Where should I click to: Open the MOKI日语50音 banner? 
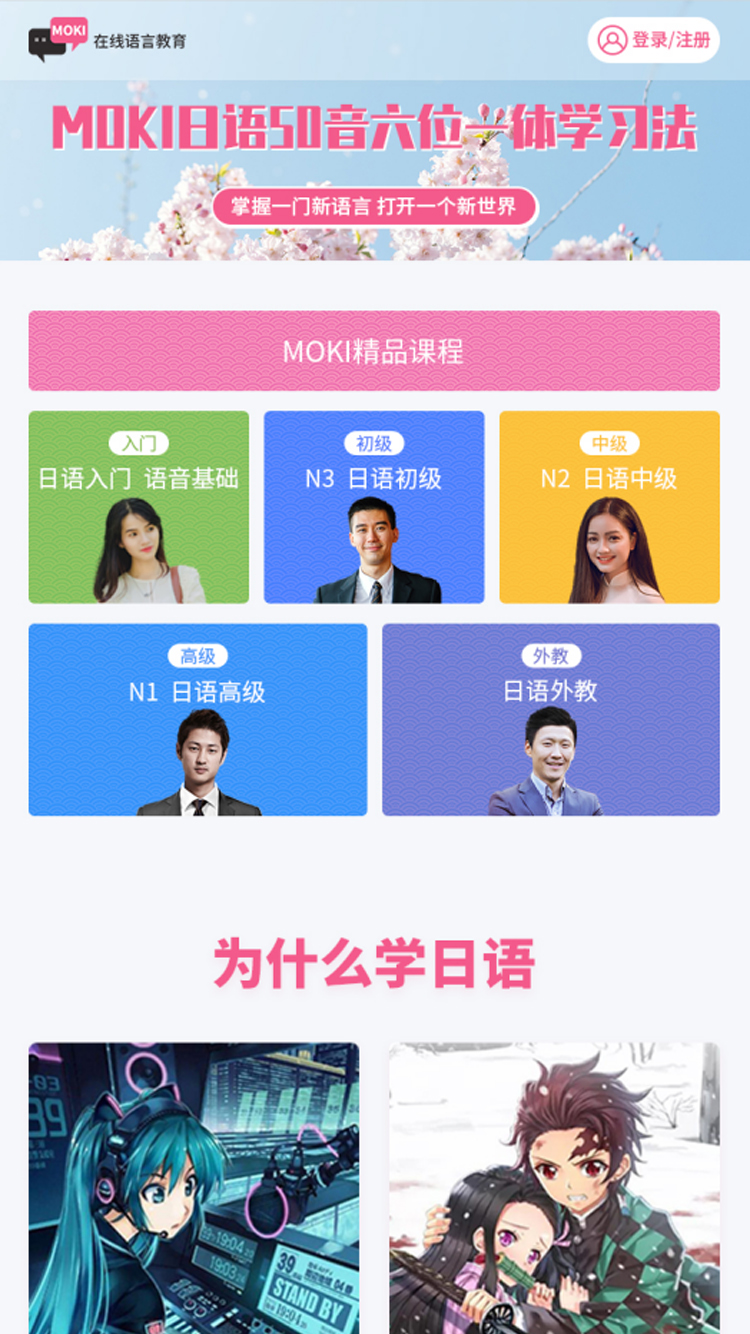(x=374, y=170)
